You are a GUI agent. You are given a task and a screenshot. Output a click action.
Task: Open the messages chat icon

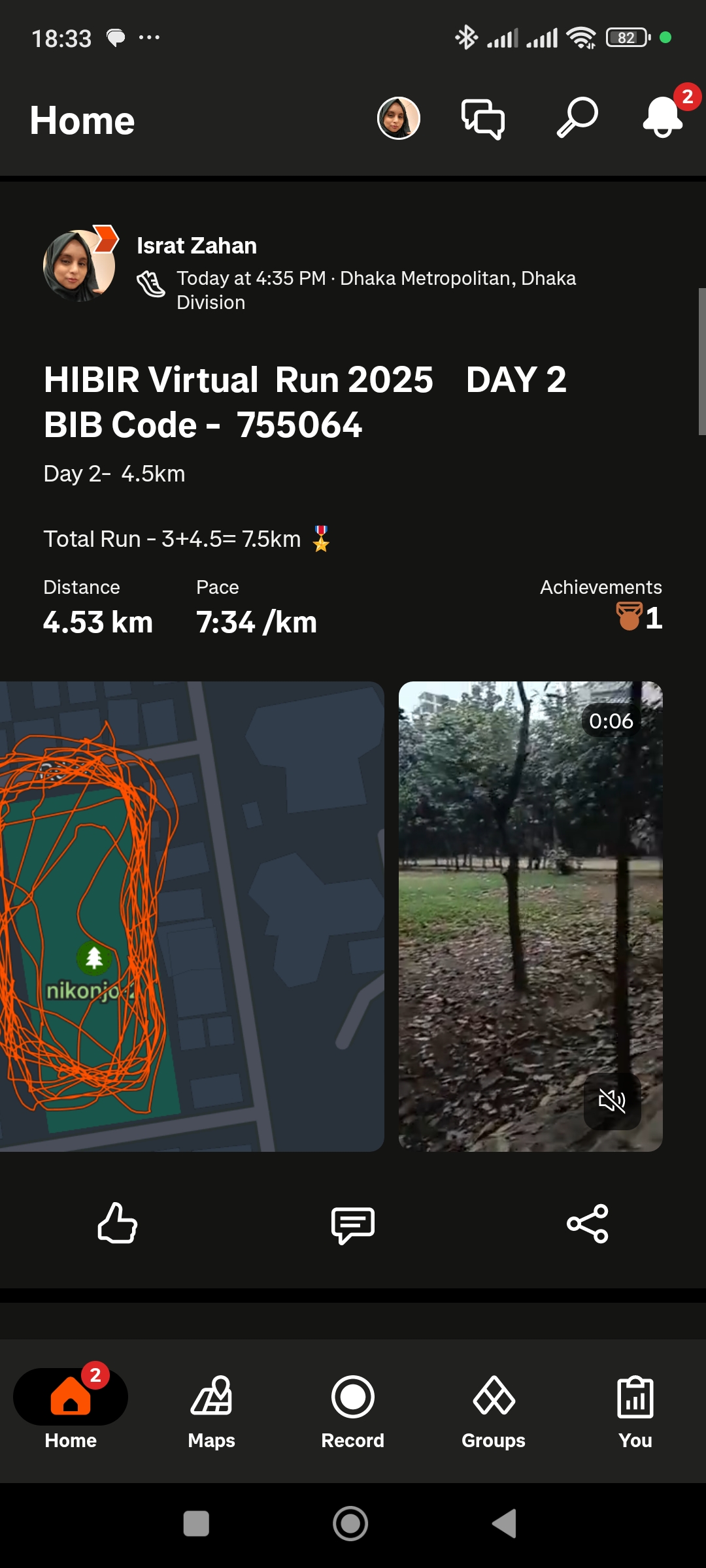tap(483, 119)
